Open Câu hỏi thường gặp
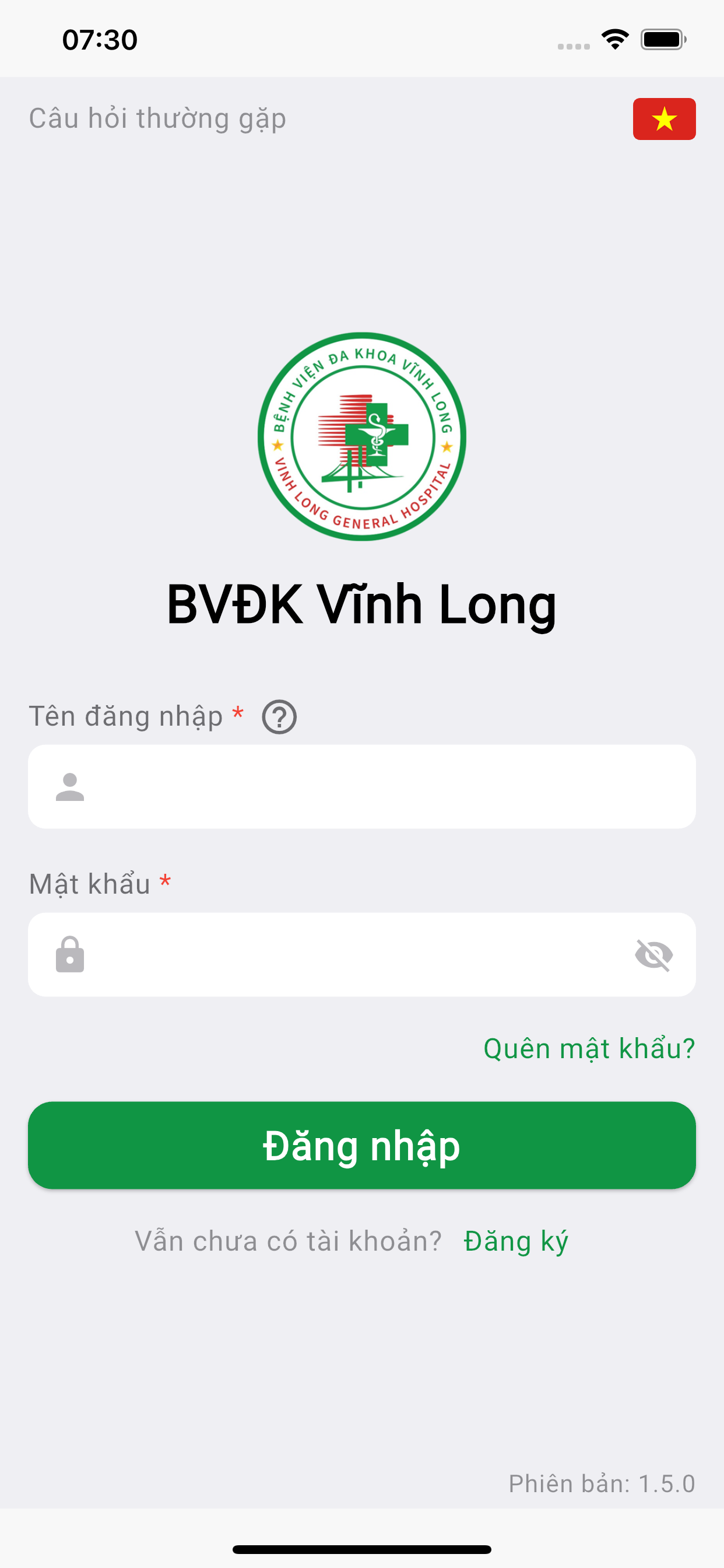Screen dimensions: 724x1568 157,120
